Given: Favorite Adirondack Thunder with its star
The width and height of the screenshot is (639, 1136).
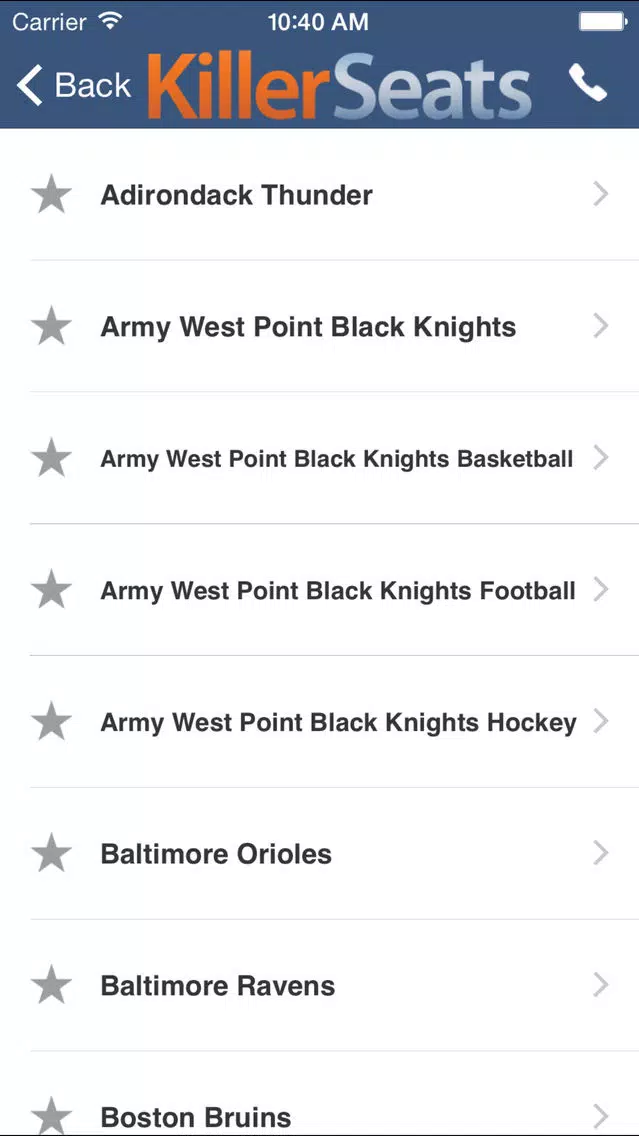Looking at the screenshot, I should 51,194.
